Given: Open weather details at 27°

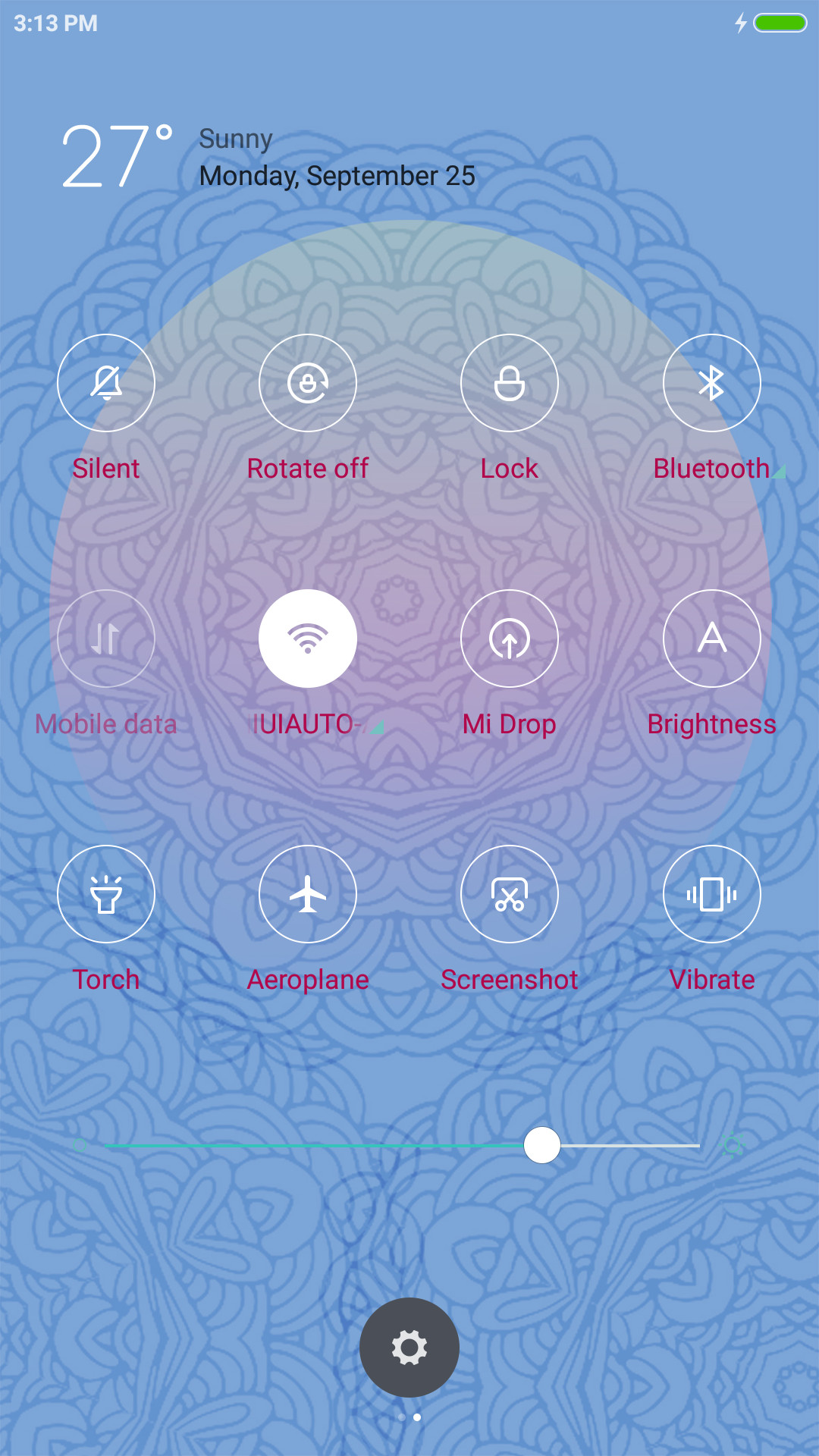Looking at the screenshot, I should [x=117, y=156].
